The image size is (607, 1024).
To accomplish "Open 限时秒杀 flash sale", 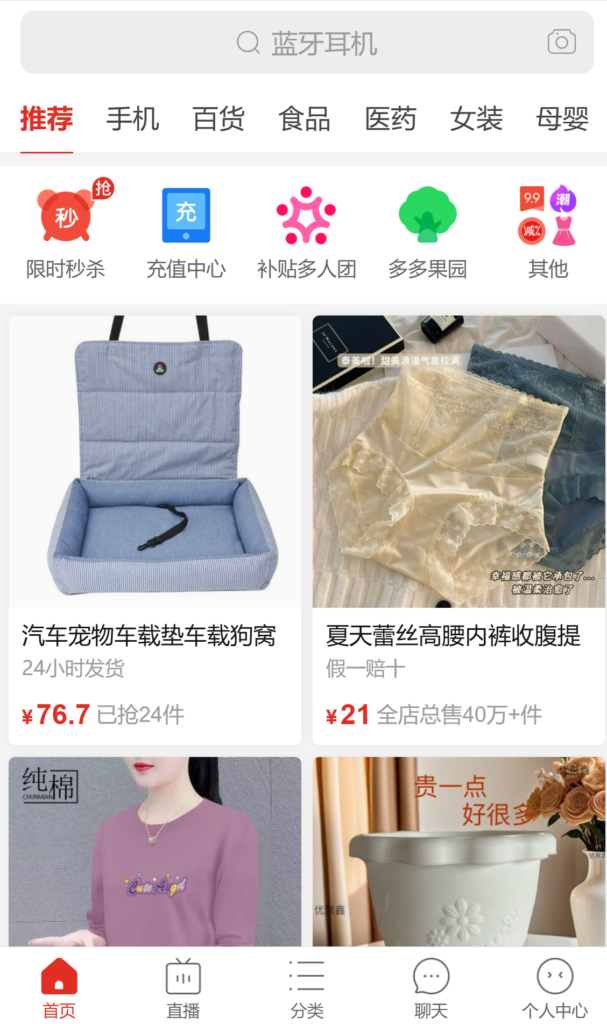I will (66, 231).
